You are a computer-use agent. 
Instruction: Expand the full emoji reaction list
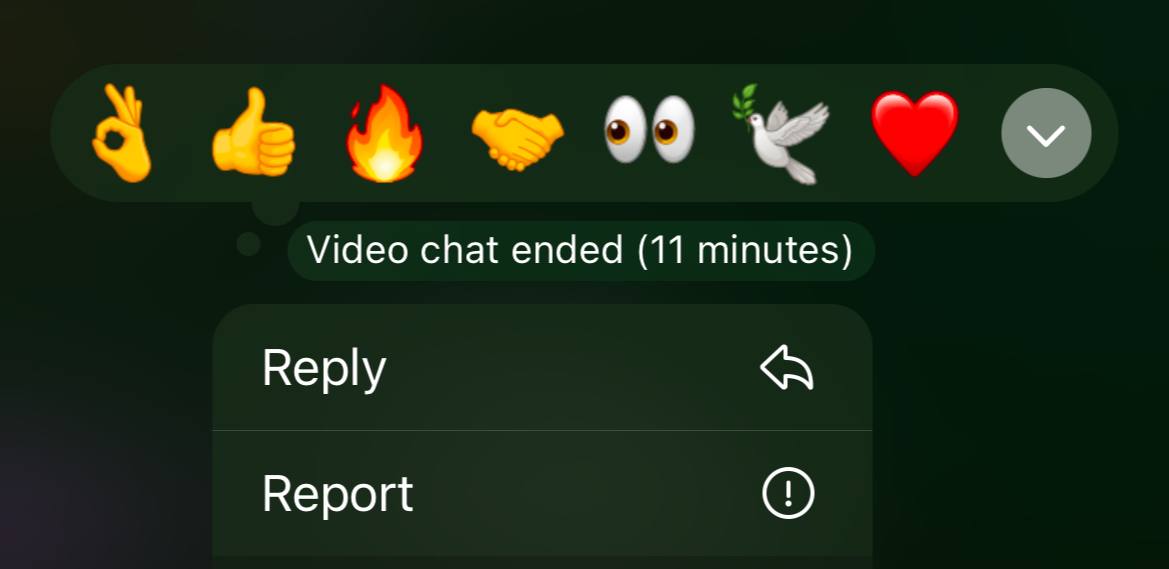(x=1046, y=133)
